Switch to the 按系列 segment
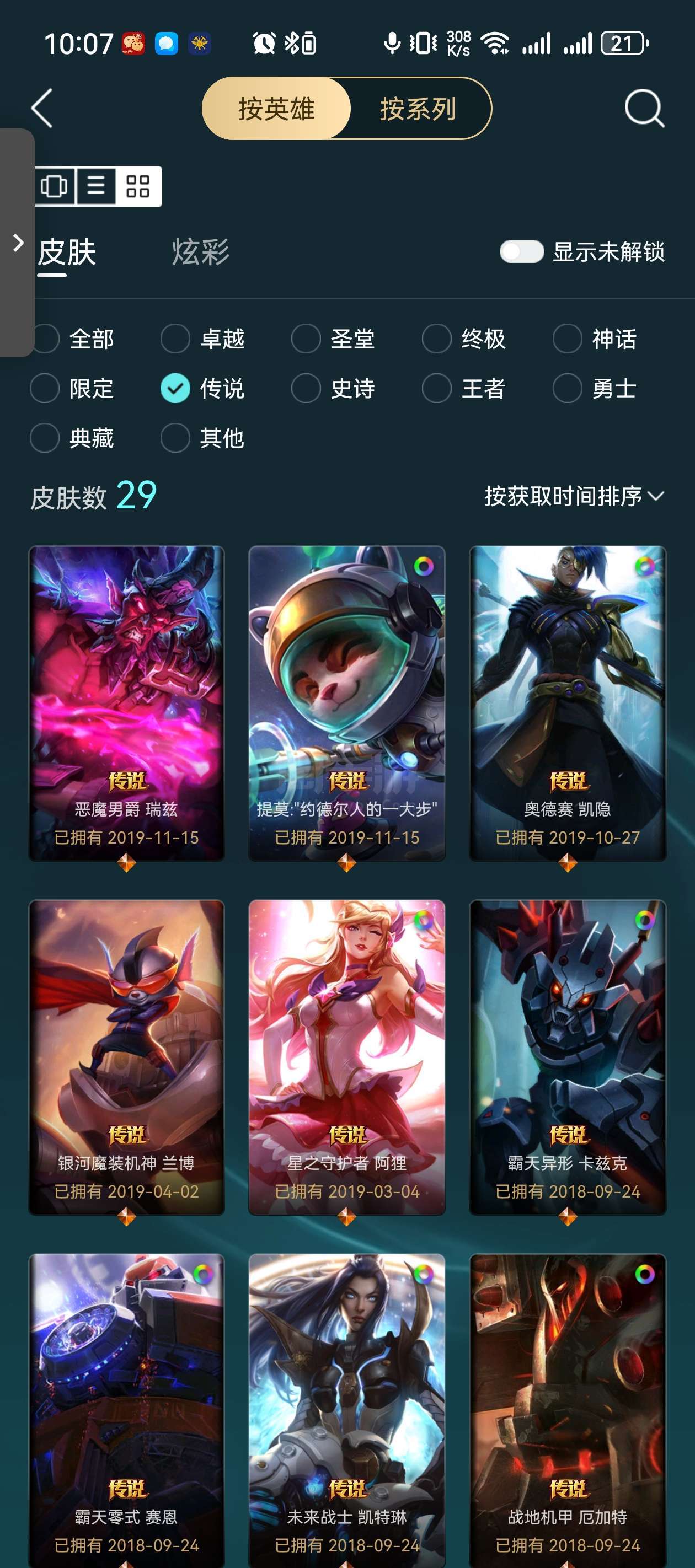This screenshot has height=1568, width=695. tap(418, 109)
